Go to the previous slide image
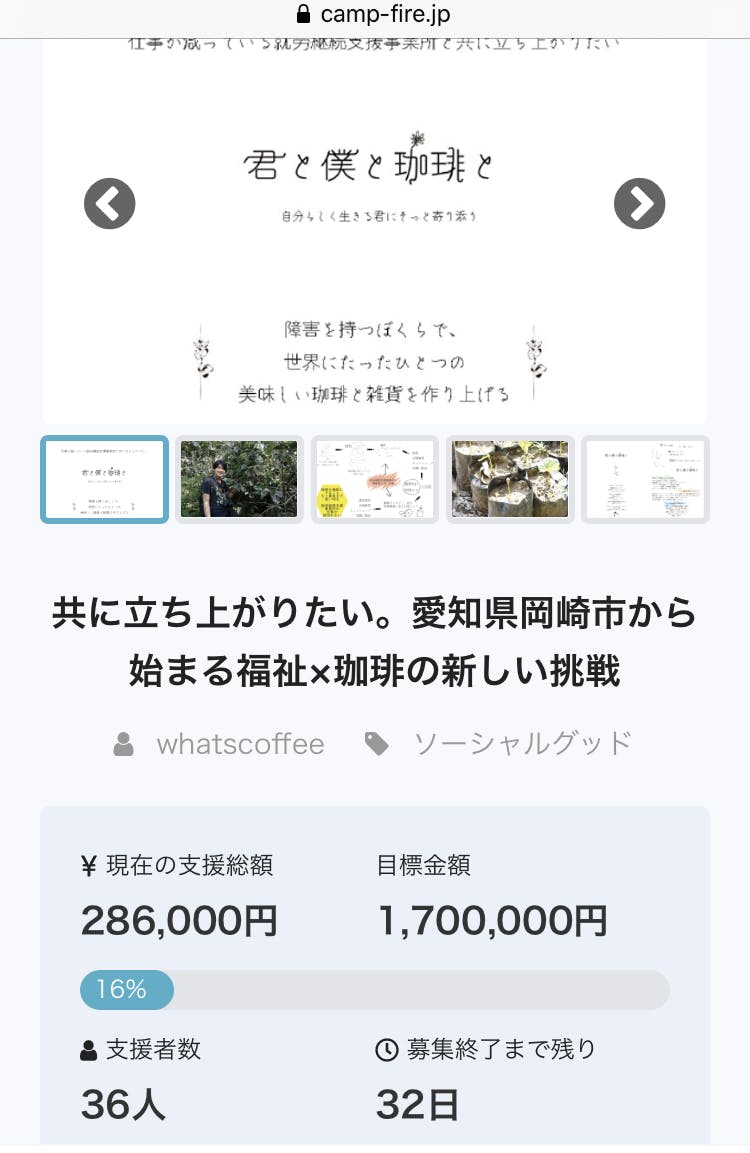 [109, 203]
